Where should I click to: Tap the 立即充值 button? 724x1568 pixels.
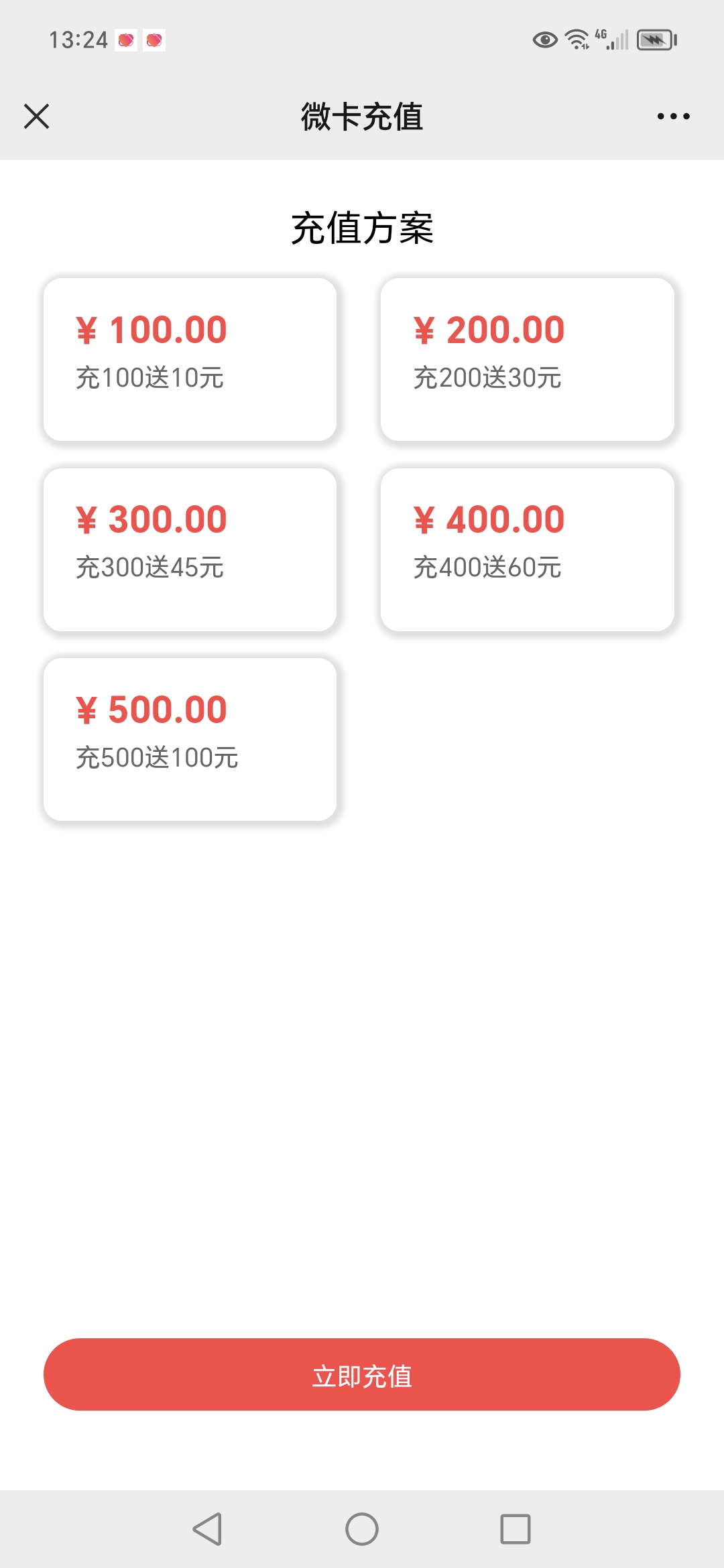pos(362,1374)
